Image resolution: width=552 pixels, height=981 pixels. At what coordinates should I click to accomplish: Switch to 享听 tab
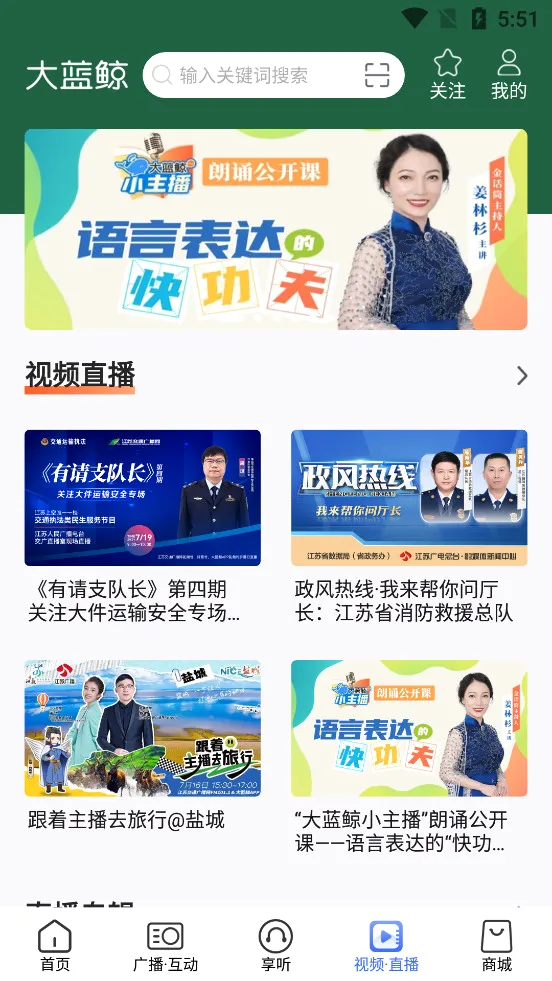pos(276,945)
